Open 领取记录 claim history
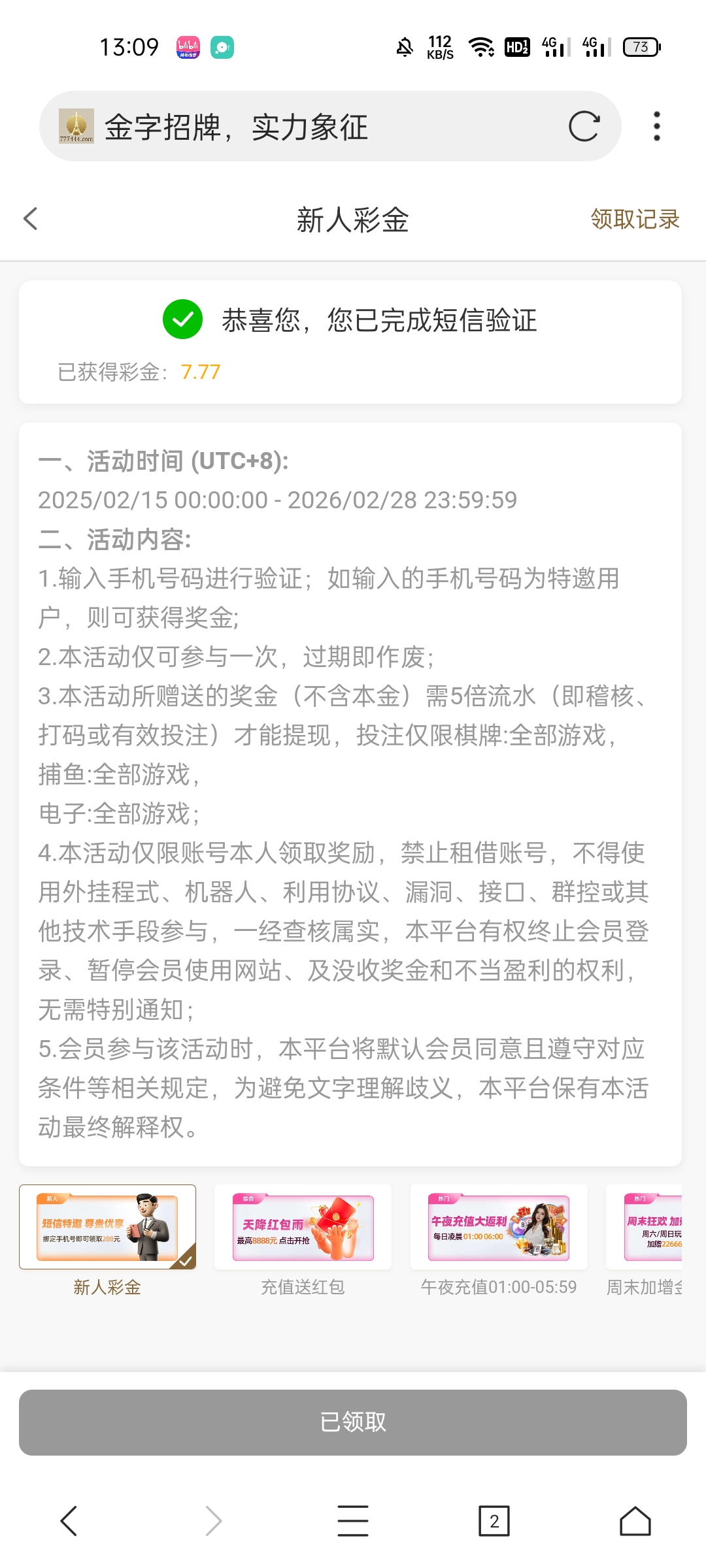This screenshot has width=706, height=1568. click(x=634, y=220)
